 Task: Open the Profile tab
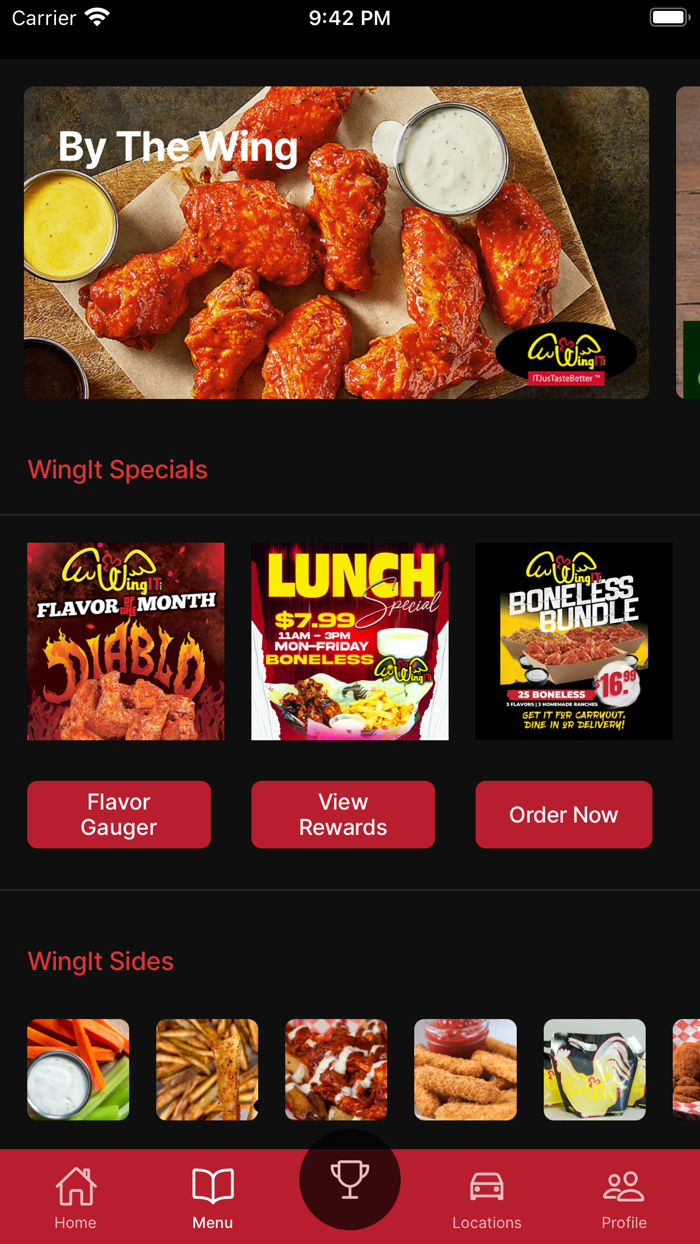pyautogui.click(x=624, y=1198)
